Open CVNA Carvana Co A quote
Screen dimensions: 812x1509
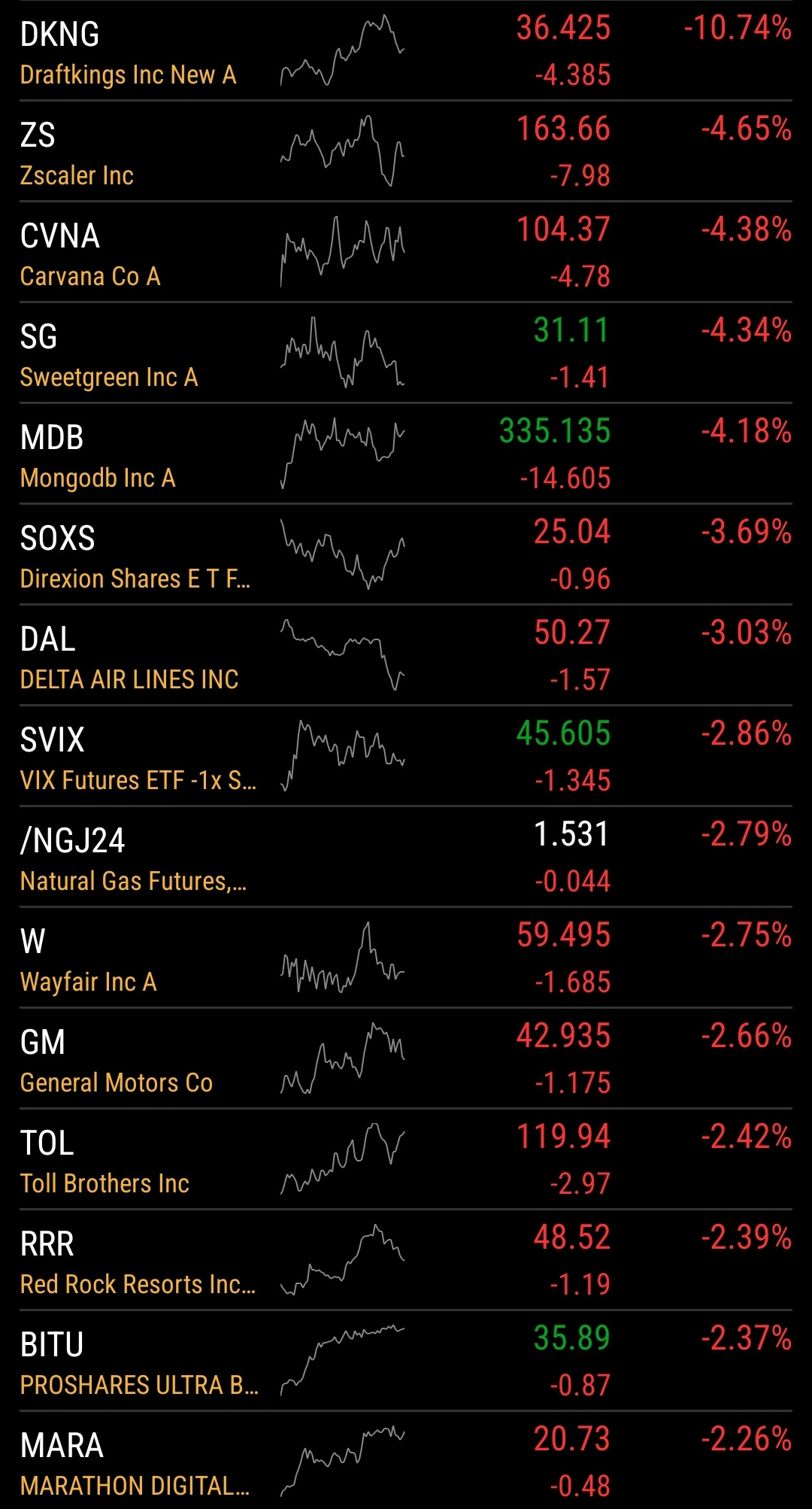pyautogui.click(x=406, y=252)
